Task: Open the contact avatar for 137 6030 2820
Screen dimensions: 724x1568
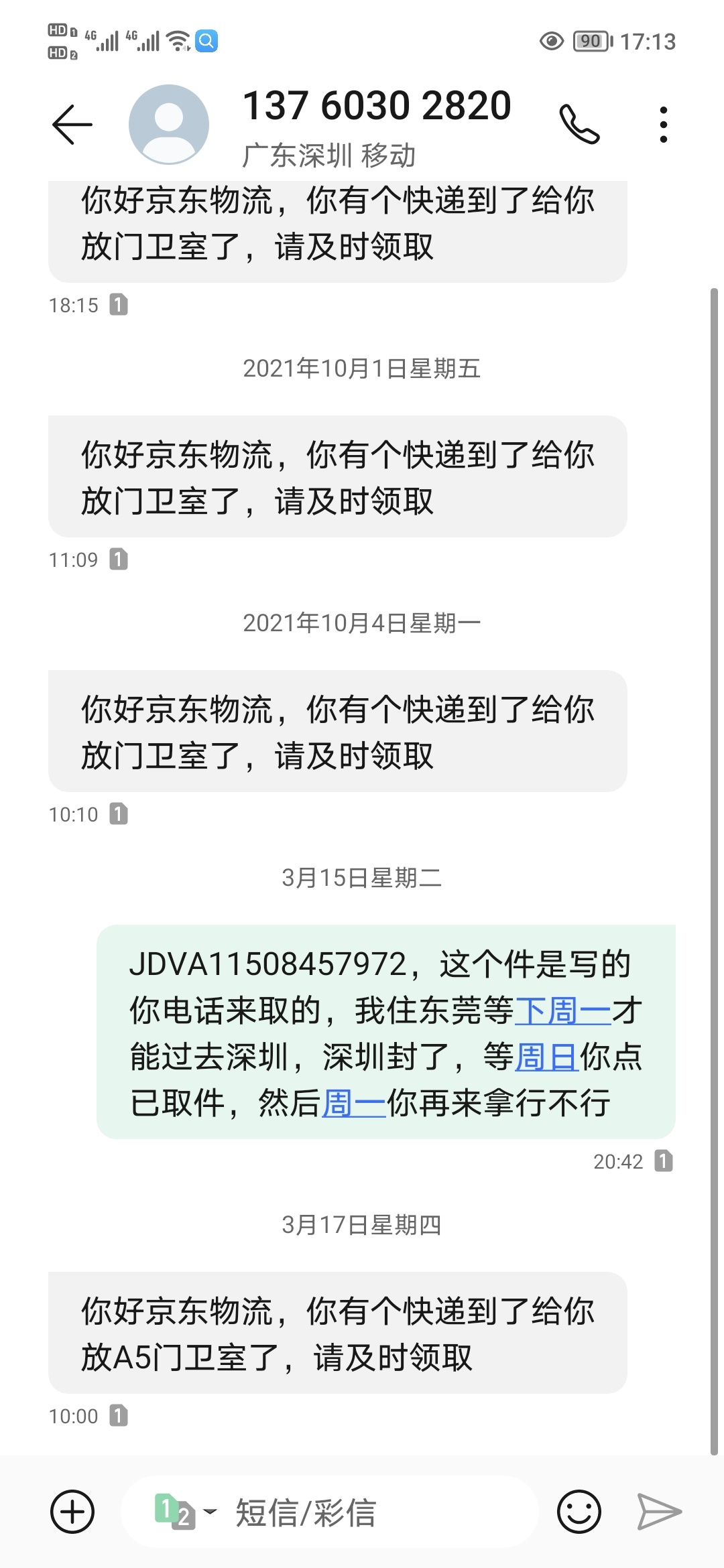Action: pos(169,125)
